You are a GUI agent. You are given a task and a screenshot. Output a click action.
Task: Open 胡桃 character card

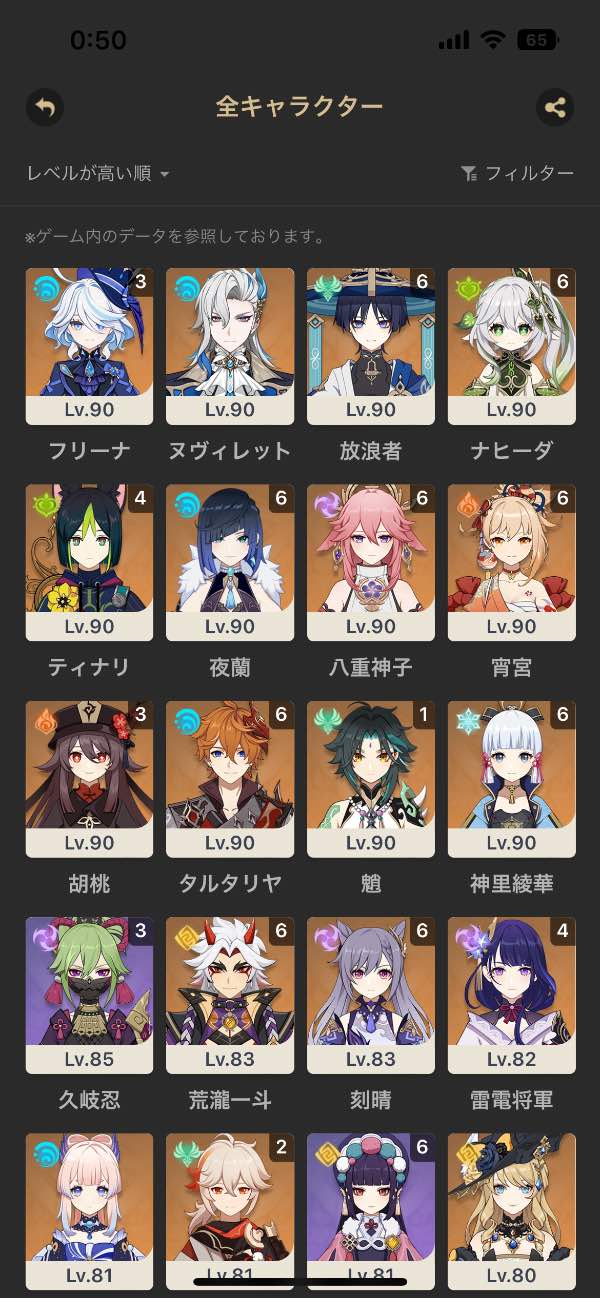(89, 778)
